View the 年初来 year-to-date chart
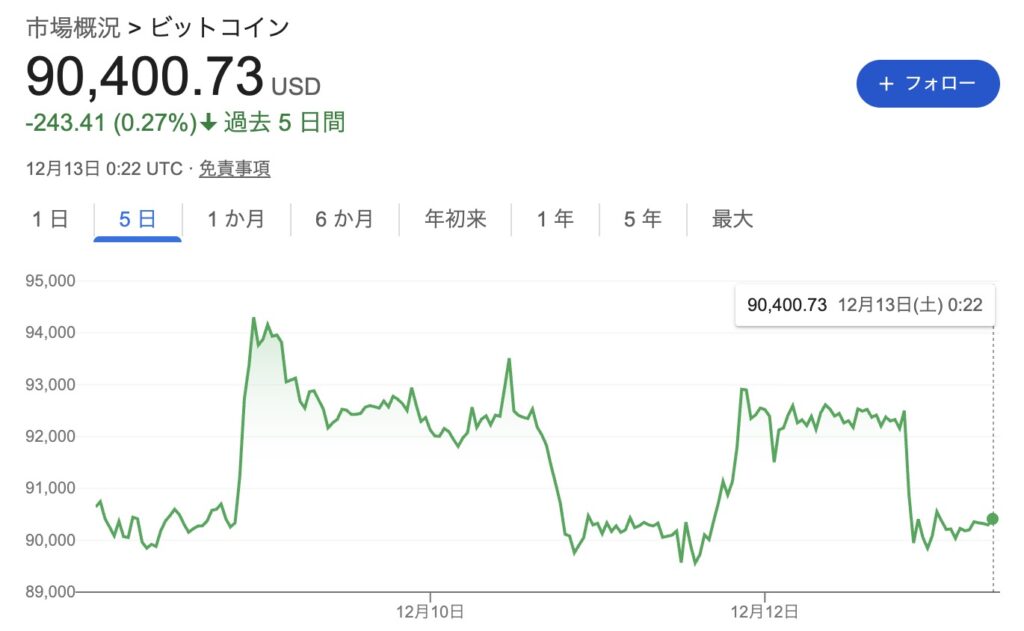This screenshot has height=631, width=1024. [455, 219]
